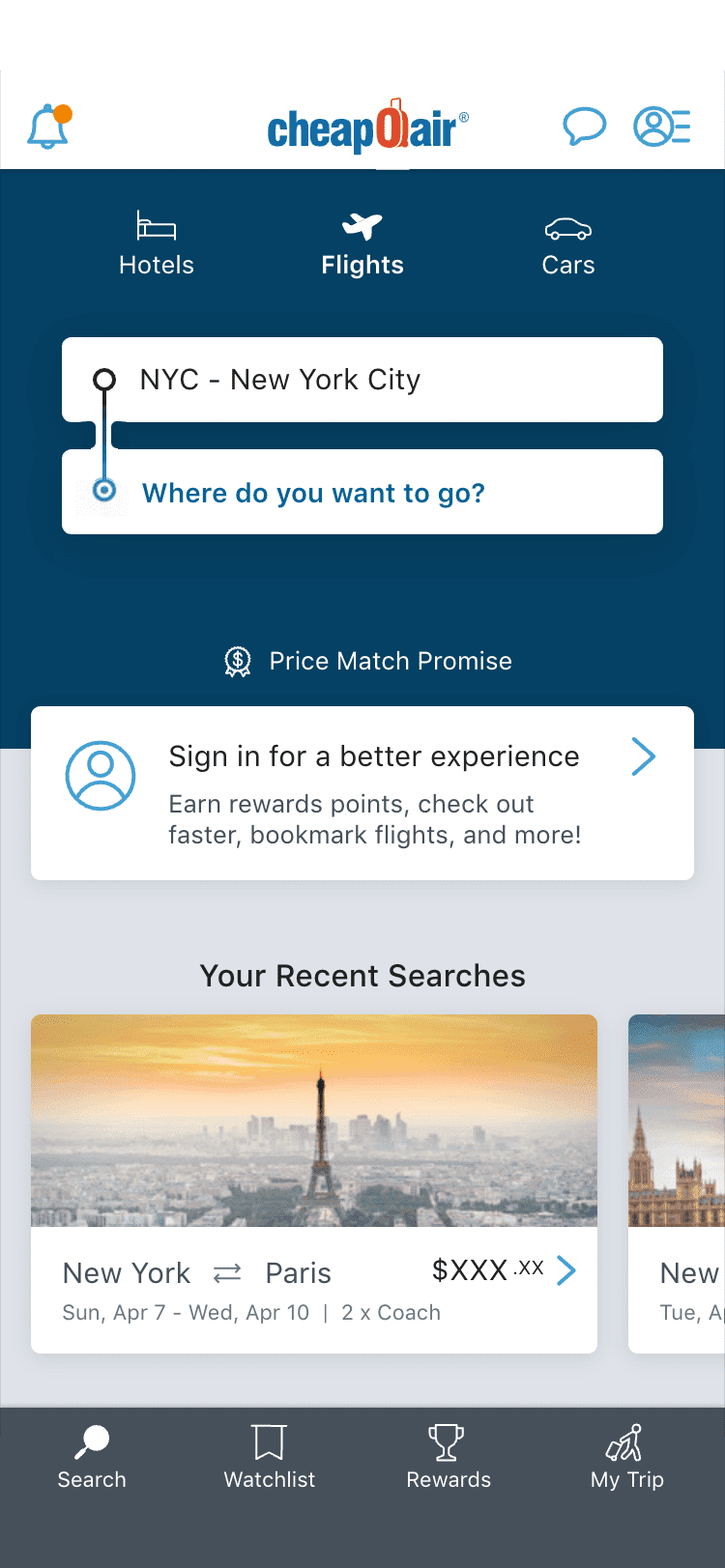Switch to the Cars tab
725x1568 pixels.
568,245
